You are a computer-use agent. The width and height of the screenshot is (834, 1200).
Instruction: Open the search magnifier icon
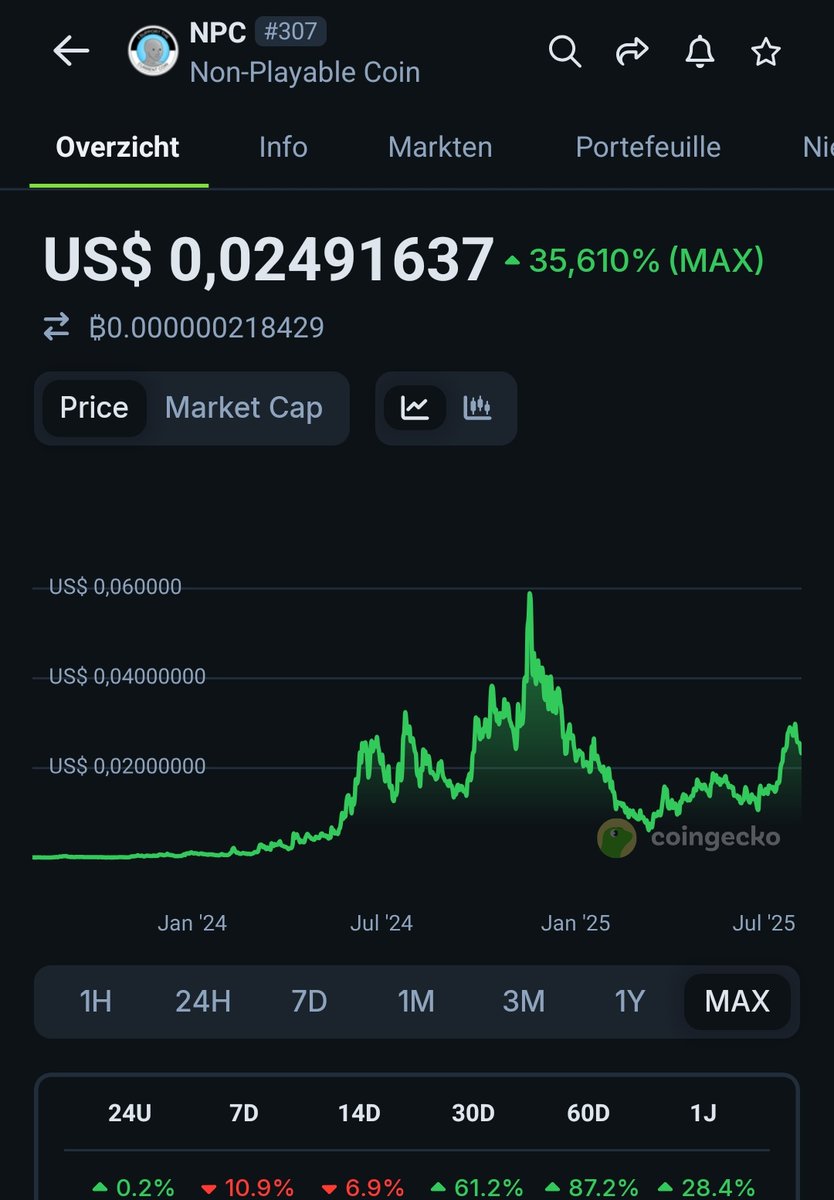[565, 51]
